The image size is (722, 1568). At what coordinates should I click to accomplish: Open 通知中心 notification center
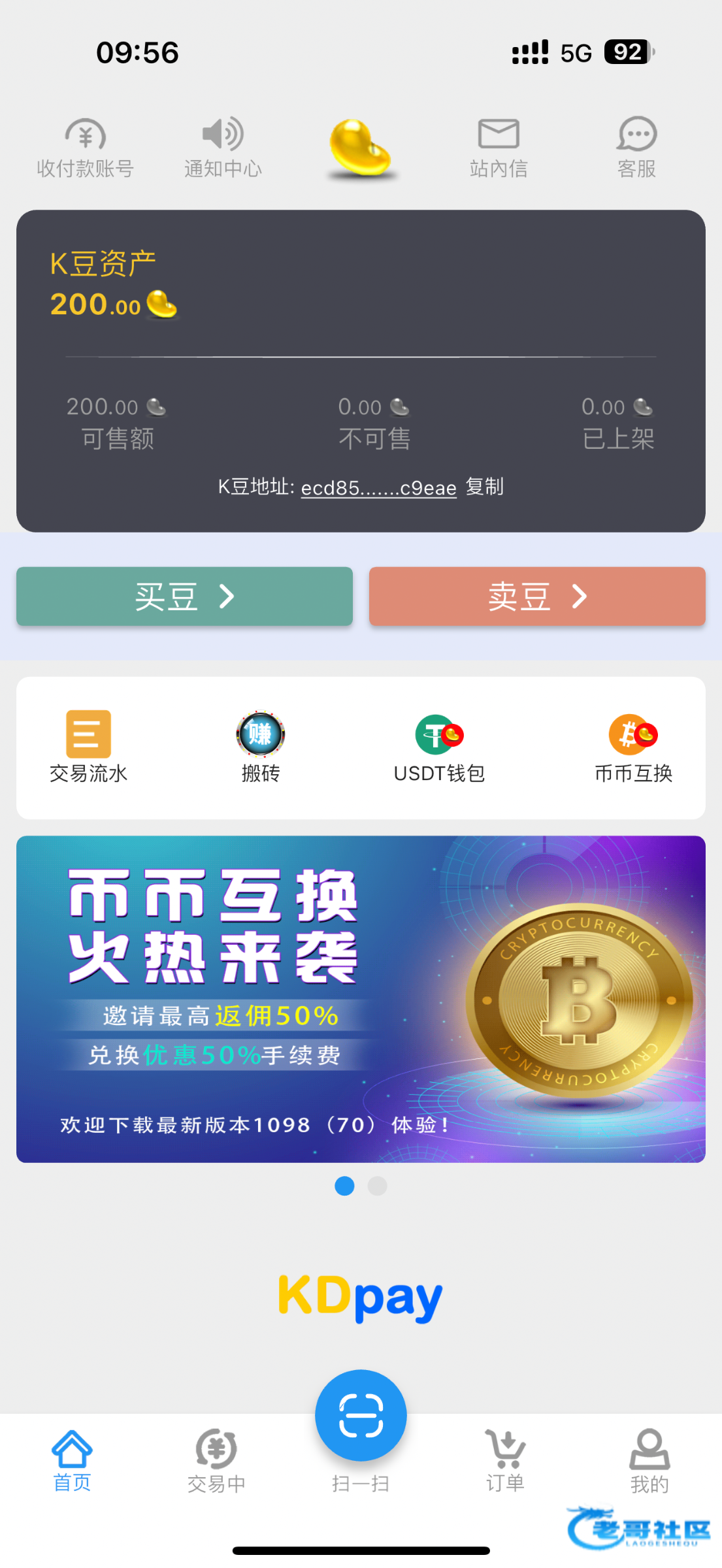[223, 148]
